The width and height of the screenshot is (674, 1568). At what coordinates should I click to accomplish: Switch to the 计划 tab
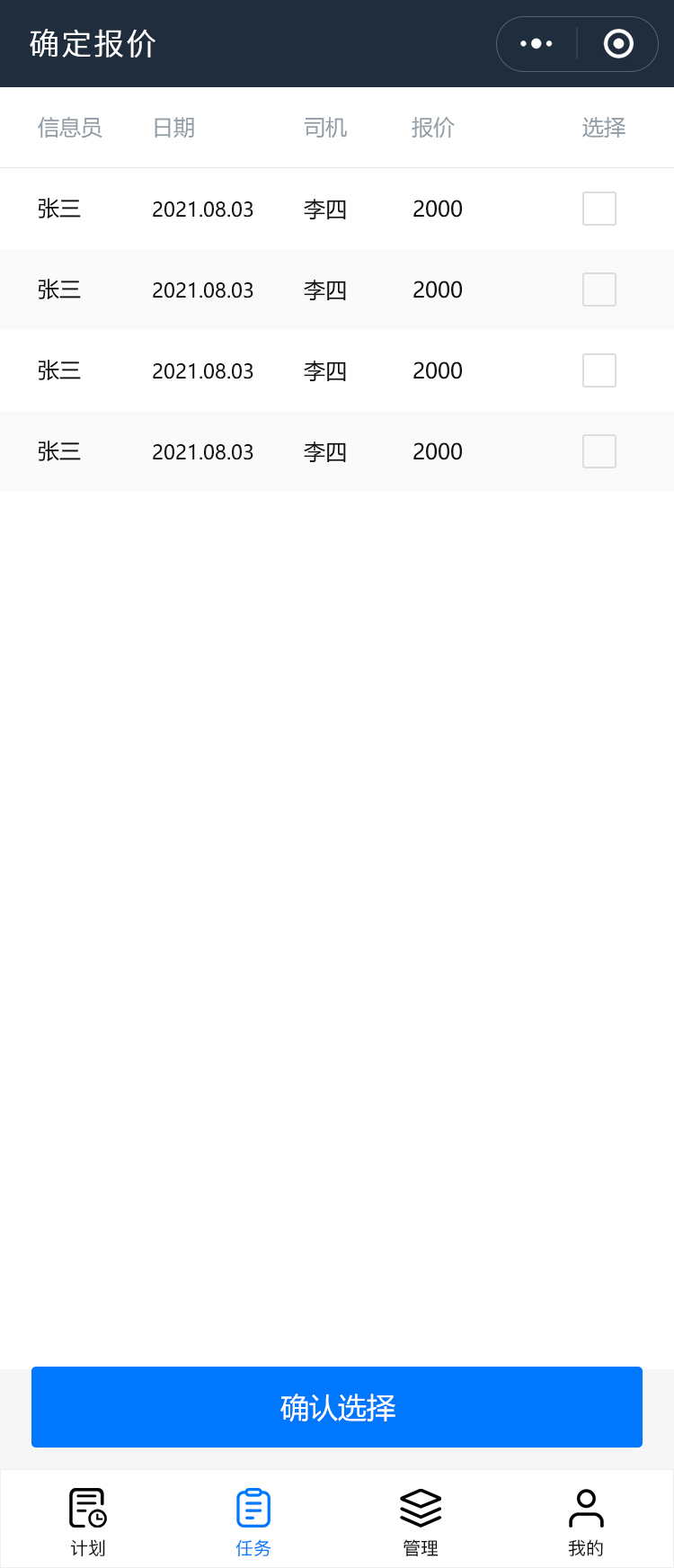click(88, 1521)
